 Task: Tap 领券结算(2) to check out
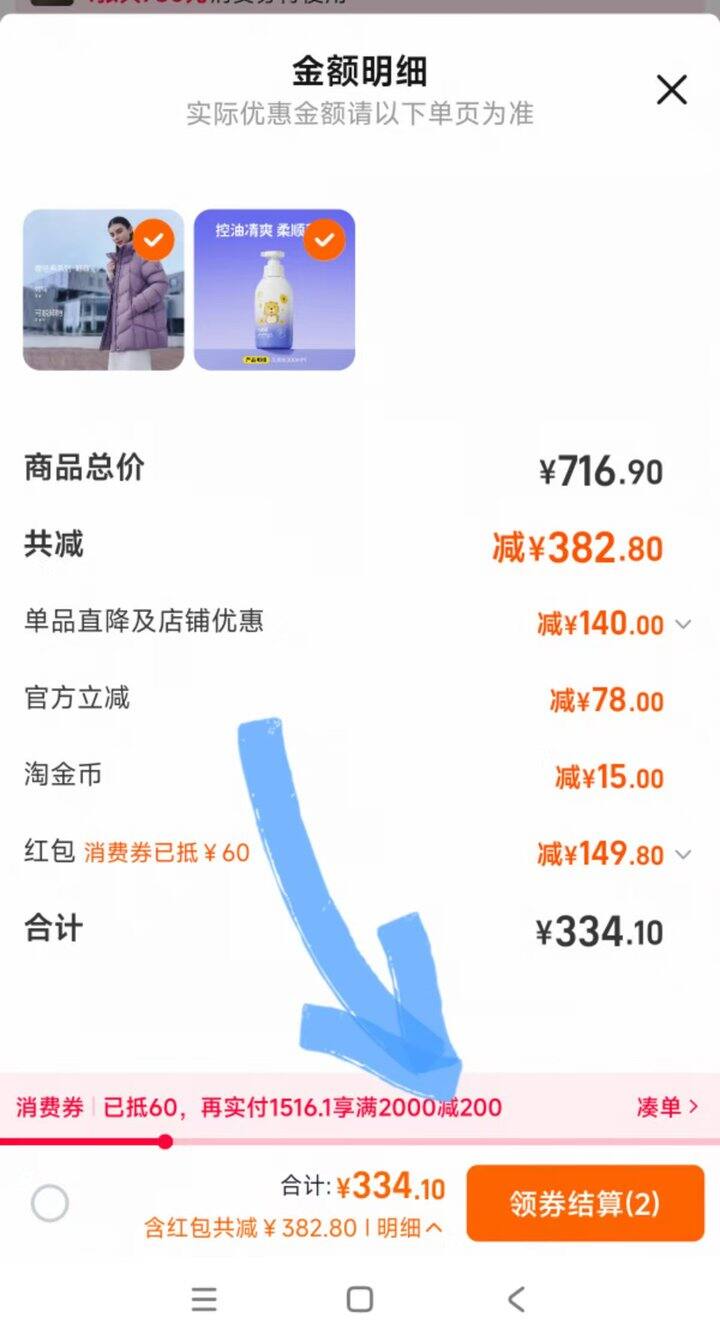coord(585,1203)
